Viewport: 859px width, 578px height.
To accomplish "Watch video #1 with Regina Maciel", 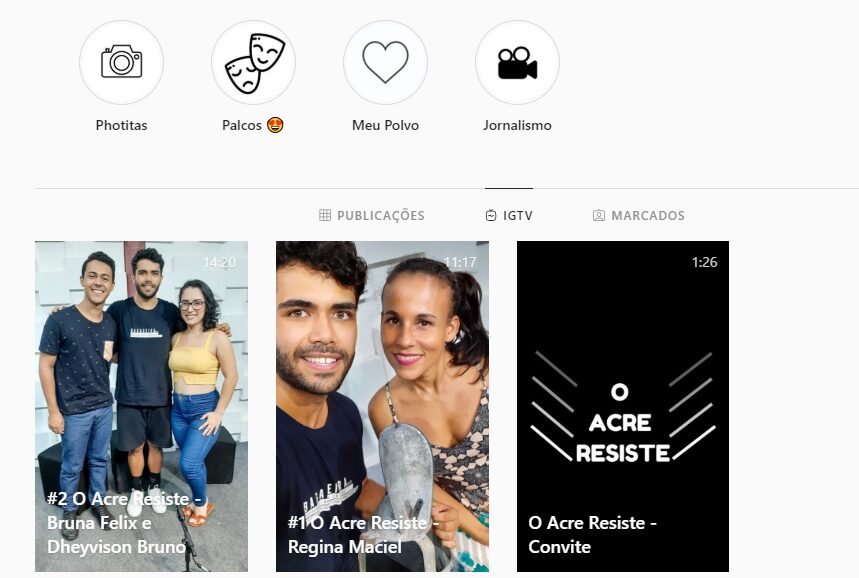I will pos(382,406).
